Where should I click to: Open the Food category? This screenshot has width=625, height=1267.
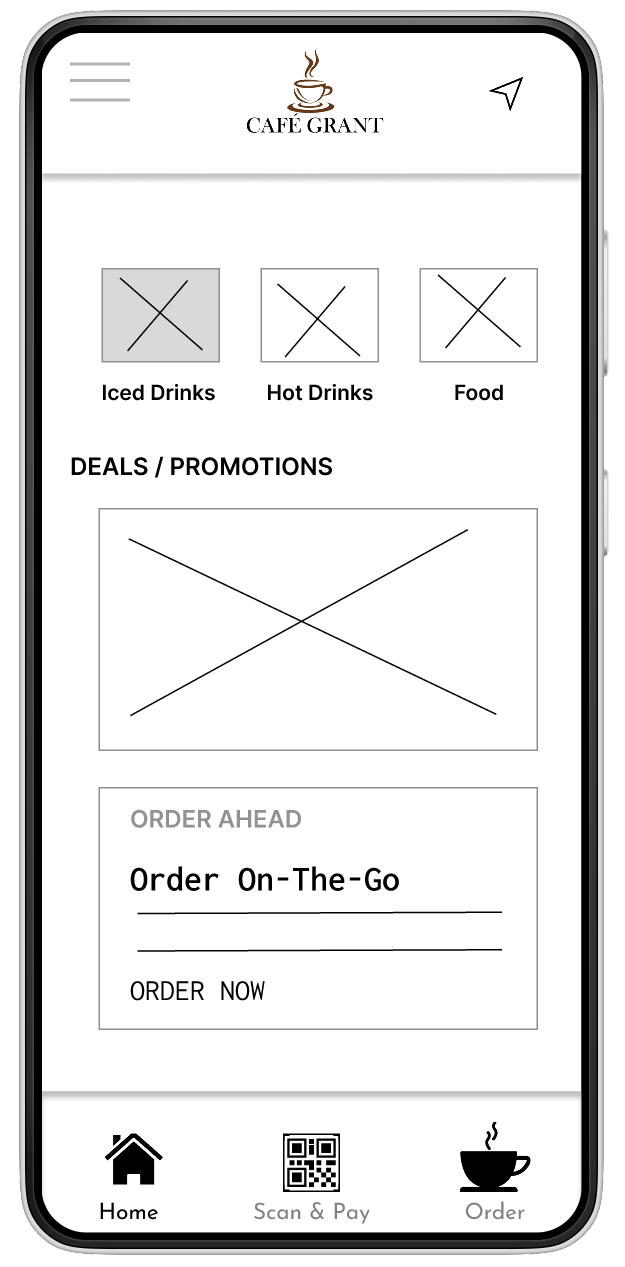tap(478, 316)
